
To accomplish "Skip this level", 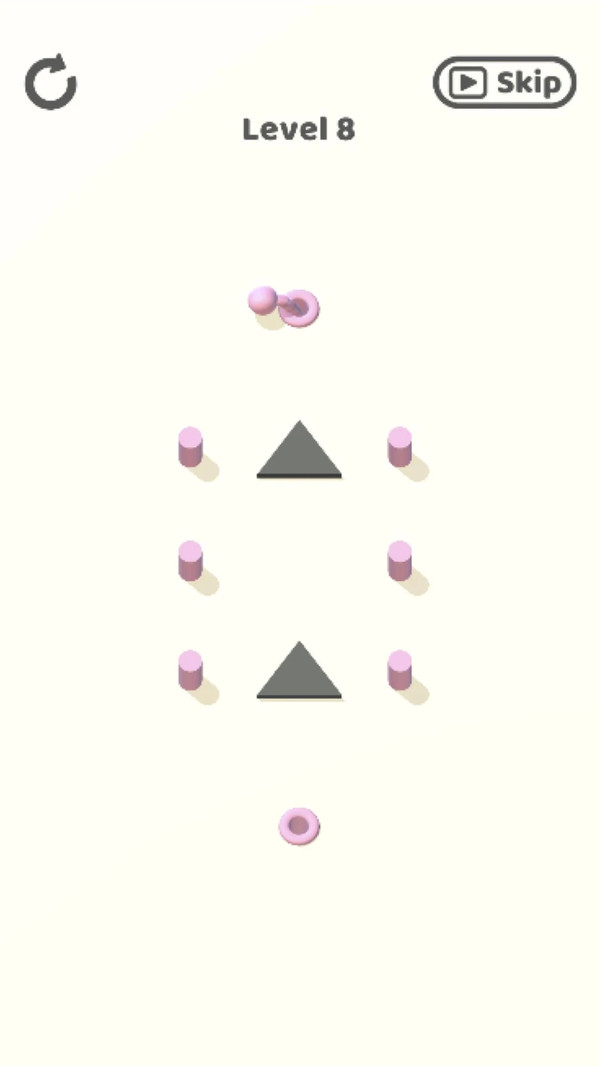I will click(505, 82).
